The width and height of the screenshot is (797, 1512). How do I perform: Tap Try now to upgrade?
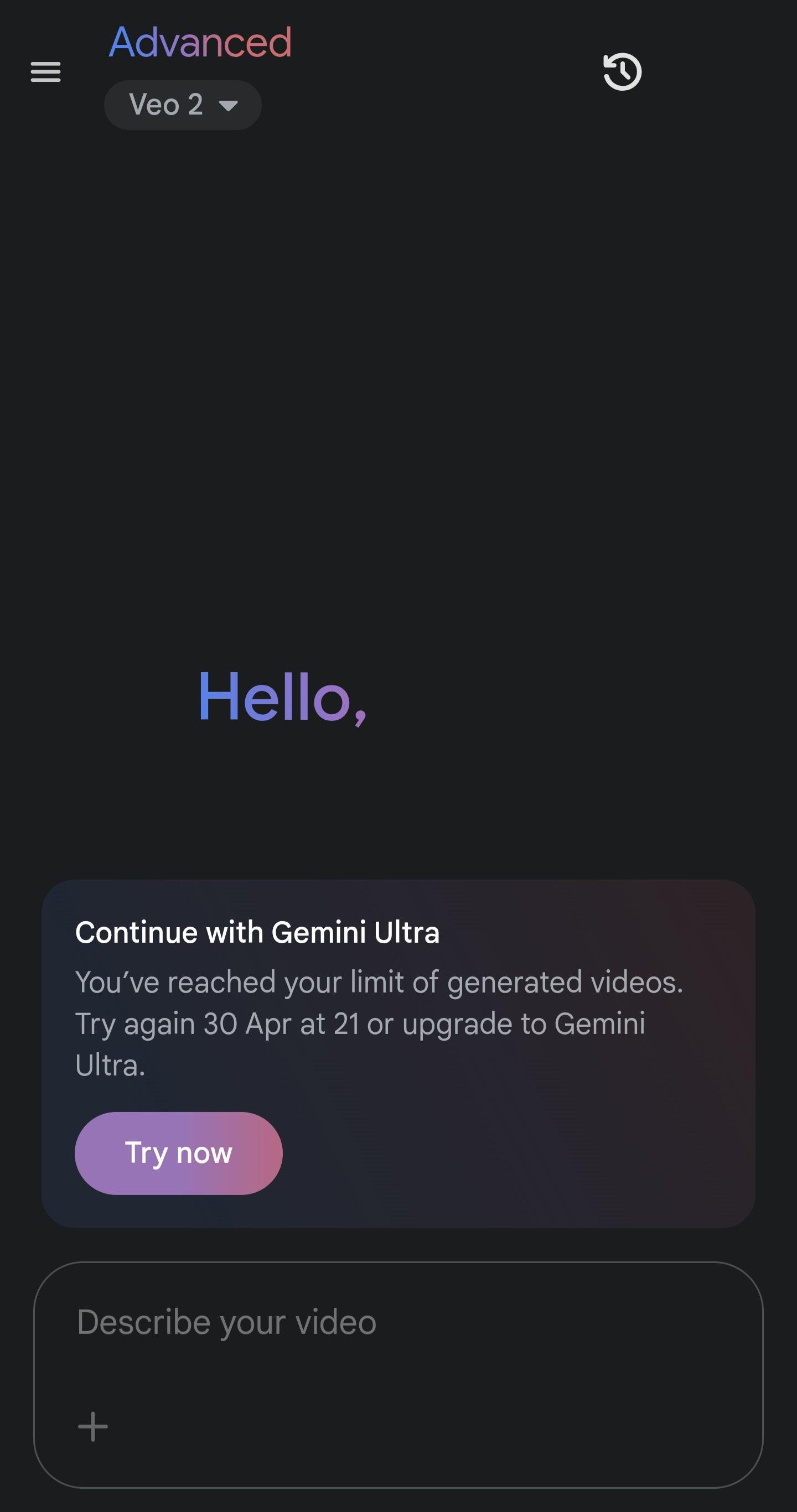pyautogui.click(x=179, y=1153)
